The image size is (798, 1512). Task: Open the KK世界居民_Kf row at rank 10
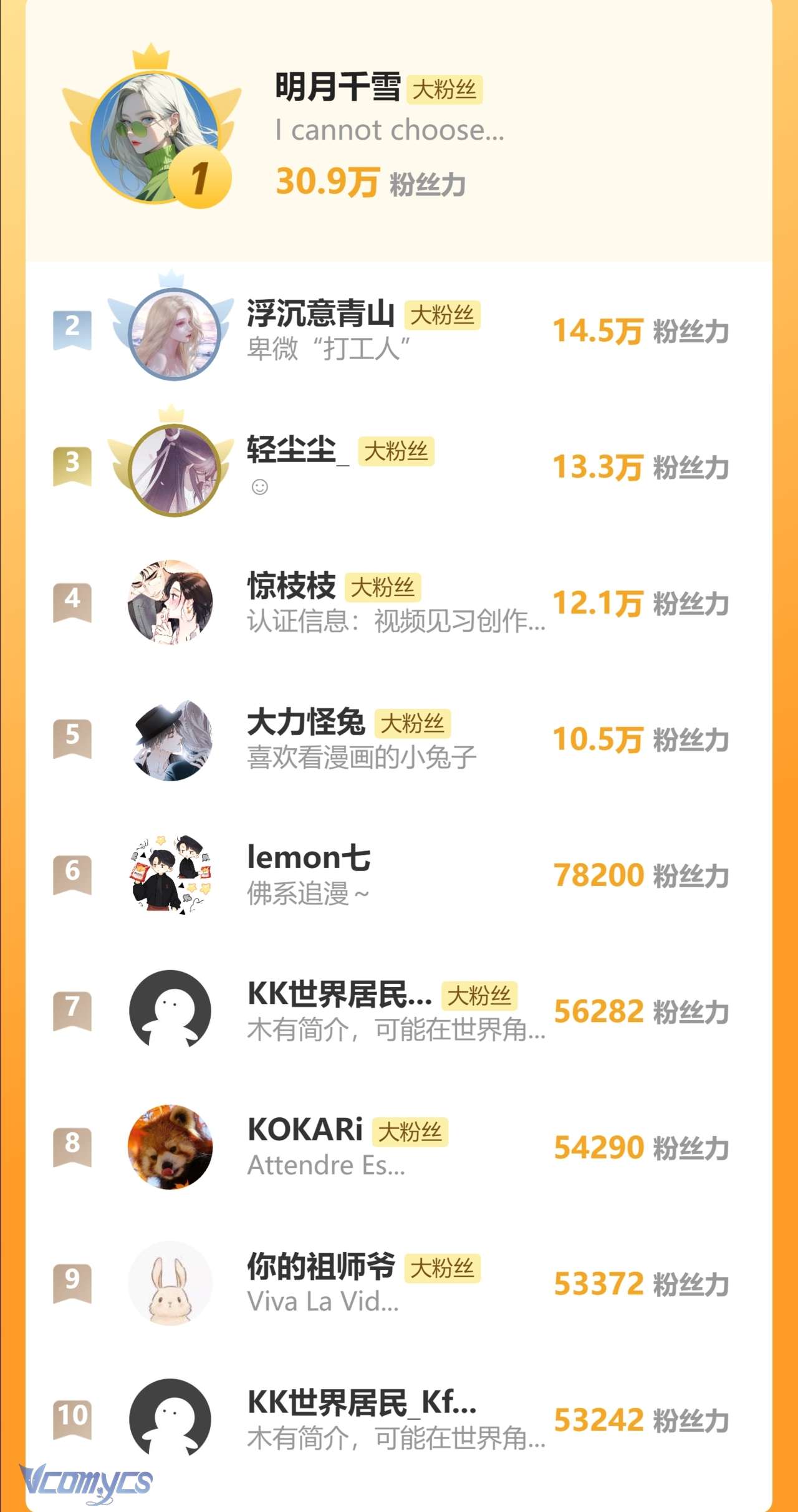pyautogui.click(x=362, y=1403)
